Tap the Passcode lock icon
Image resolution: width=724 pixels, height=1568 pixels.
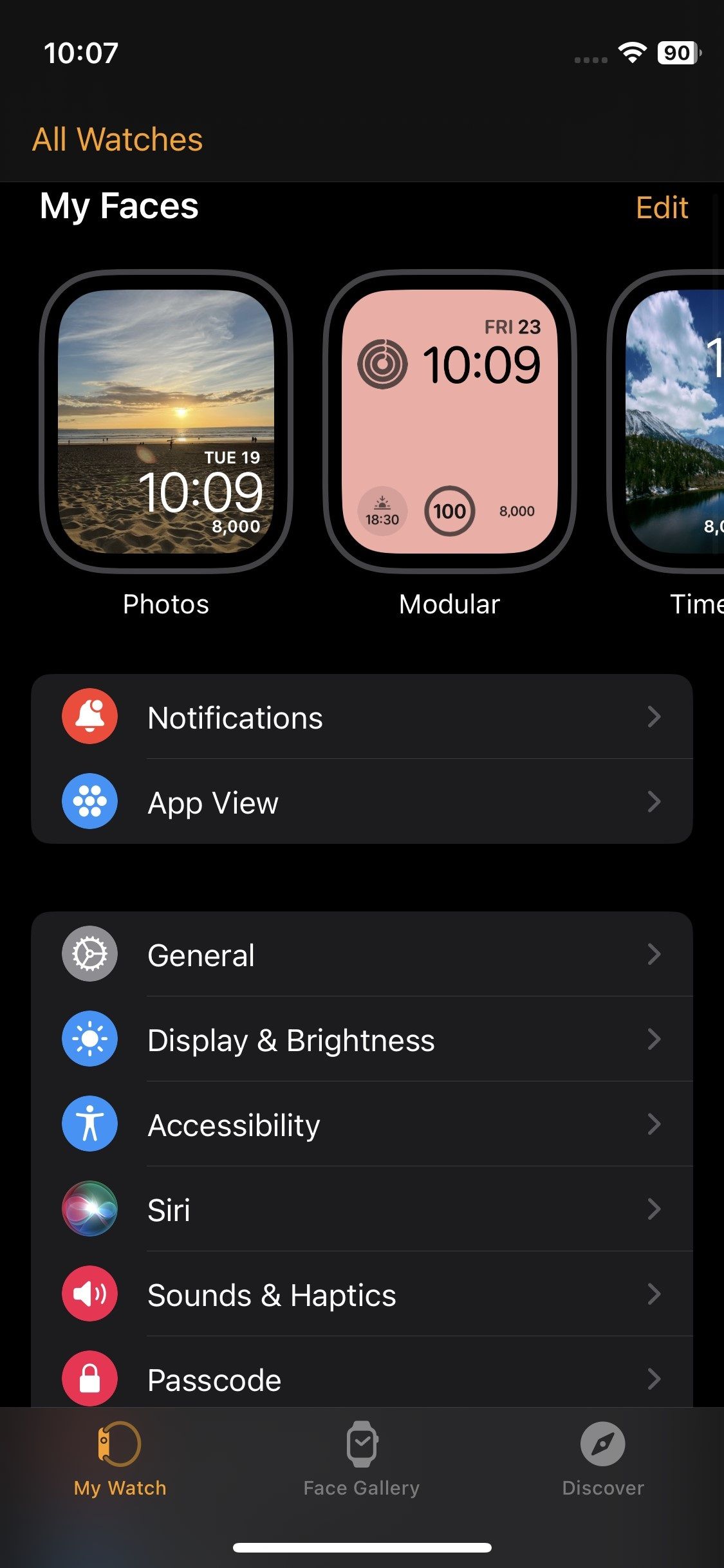tap(89, 1379)
